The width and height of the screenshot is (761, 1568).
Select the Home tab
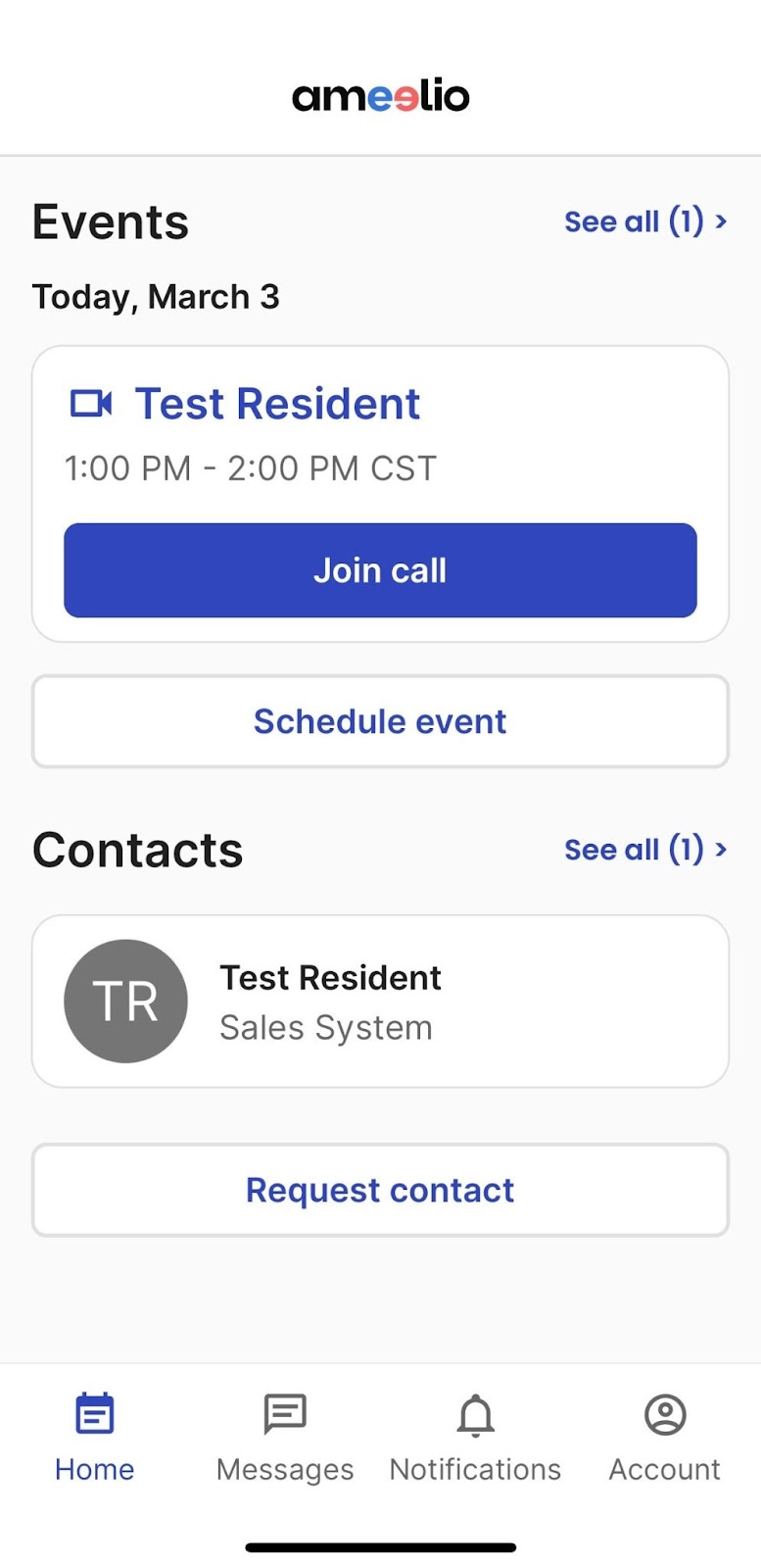pos(95,1438)
